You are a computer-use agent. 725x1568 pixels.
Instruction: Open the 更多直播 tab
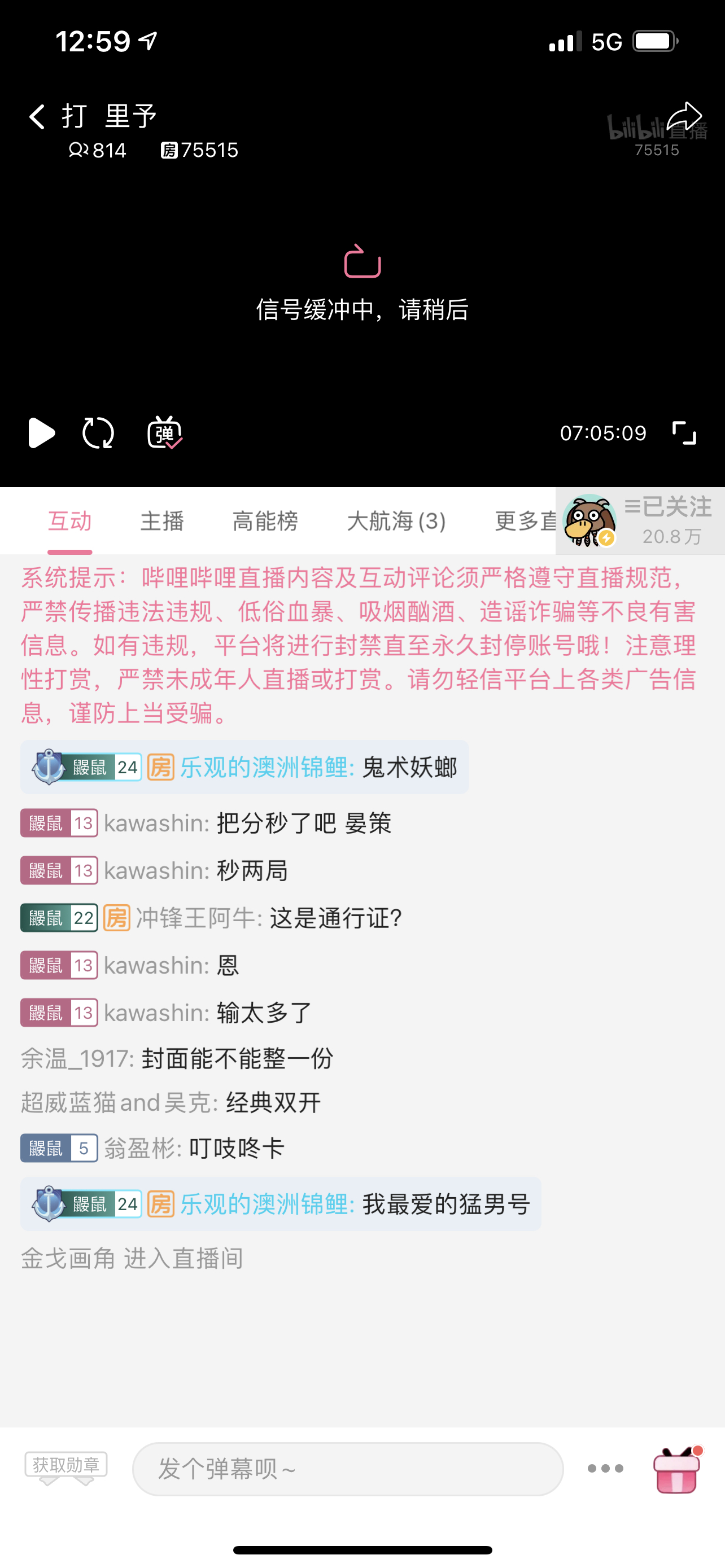tap(525, 522)
